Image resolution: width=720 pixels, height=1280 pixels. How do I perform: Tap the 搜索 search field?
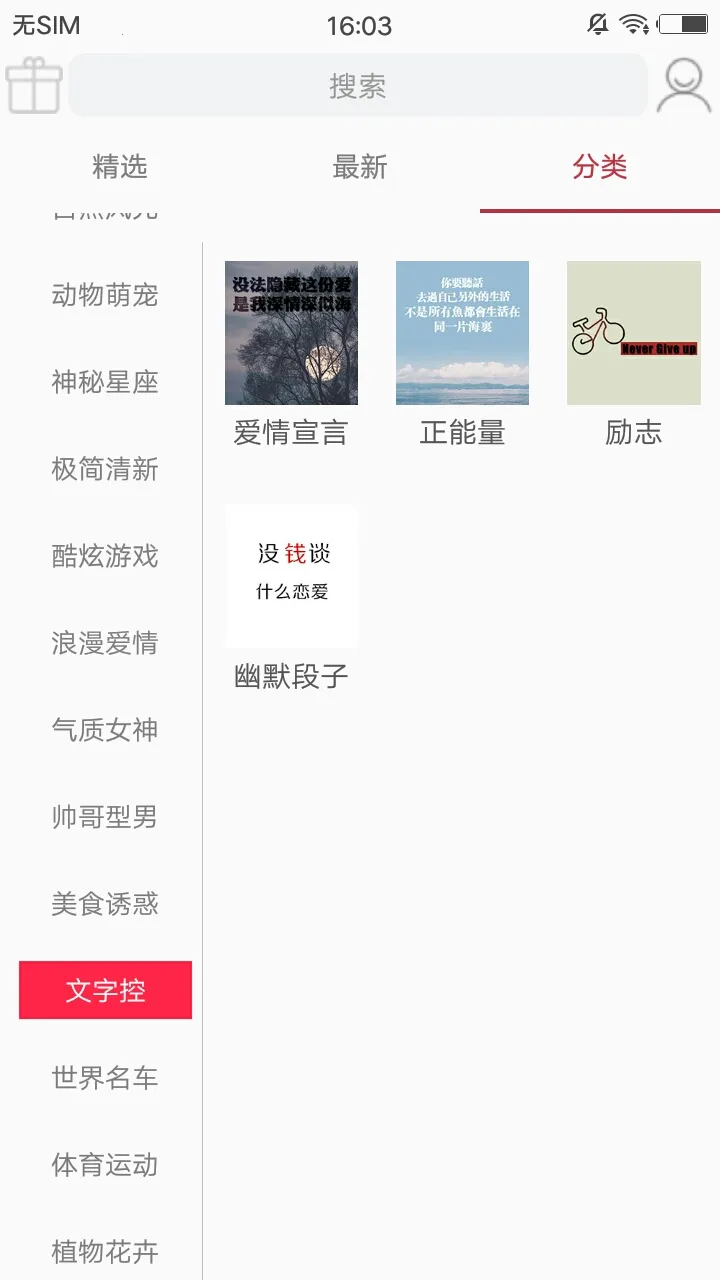359,86
